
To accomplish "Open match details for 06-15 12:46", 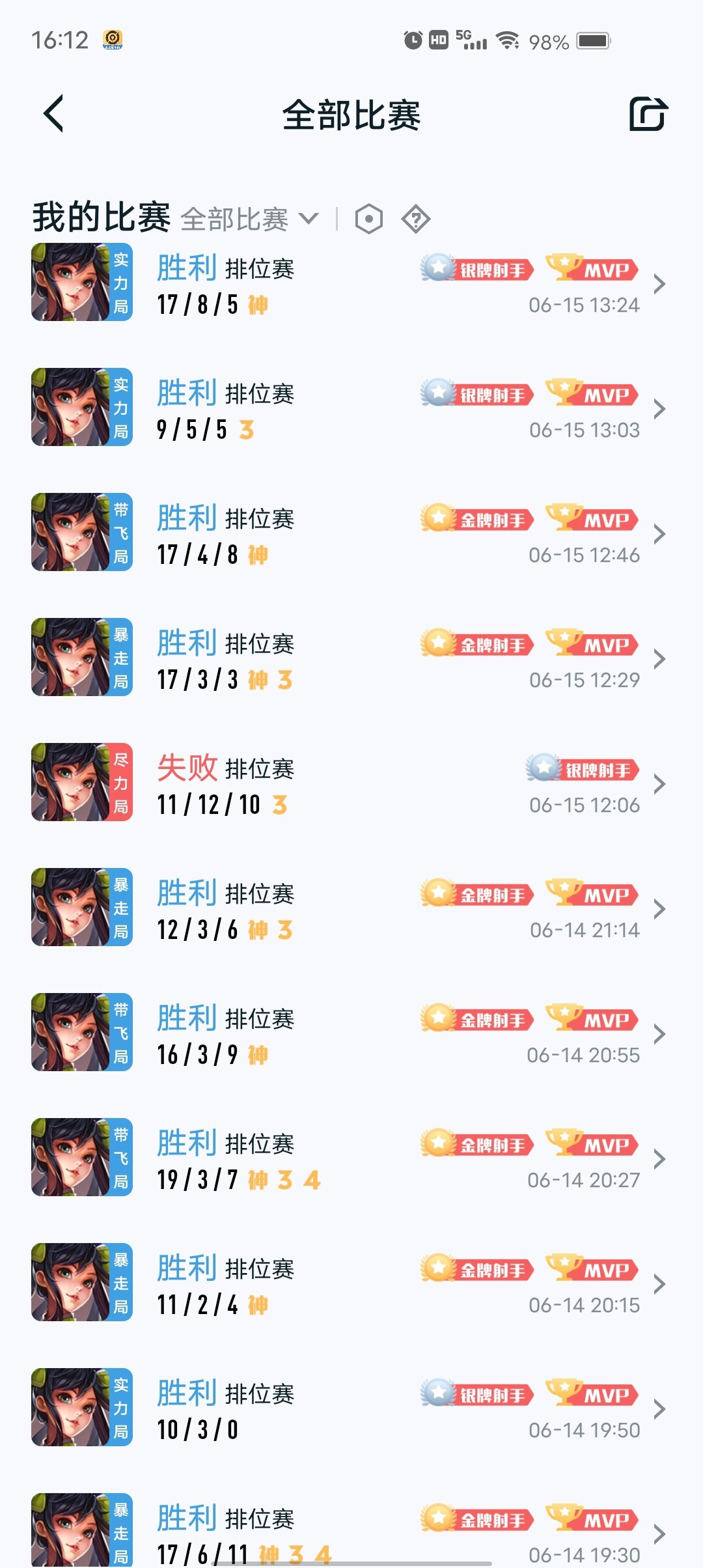I will (351, 534).
